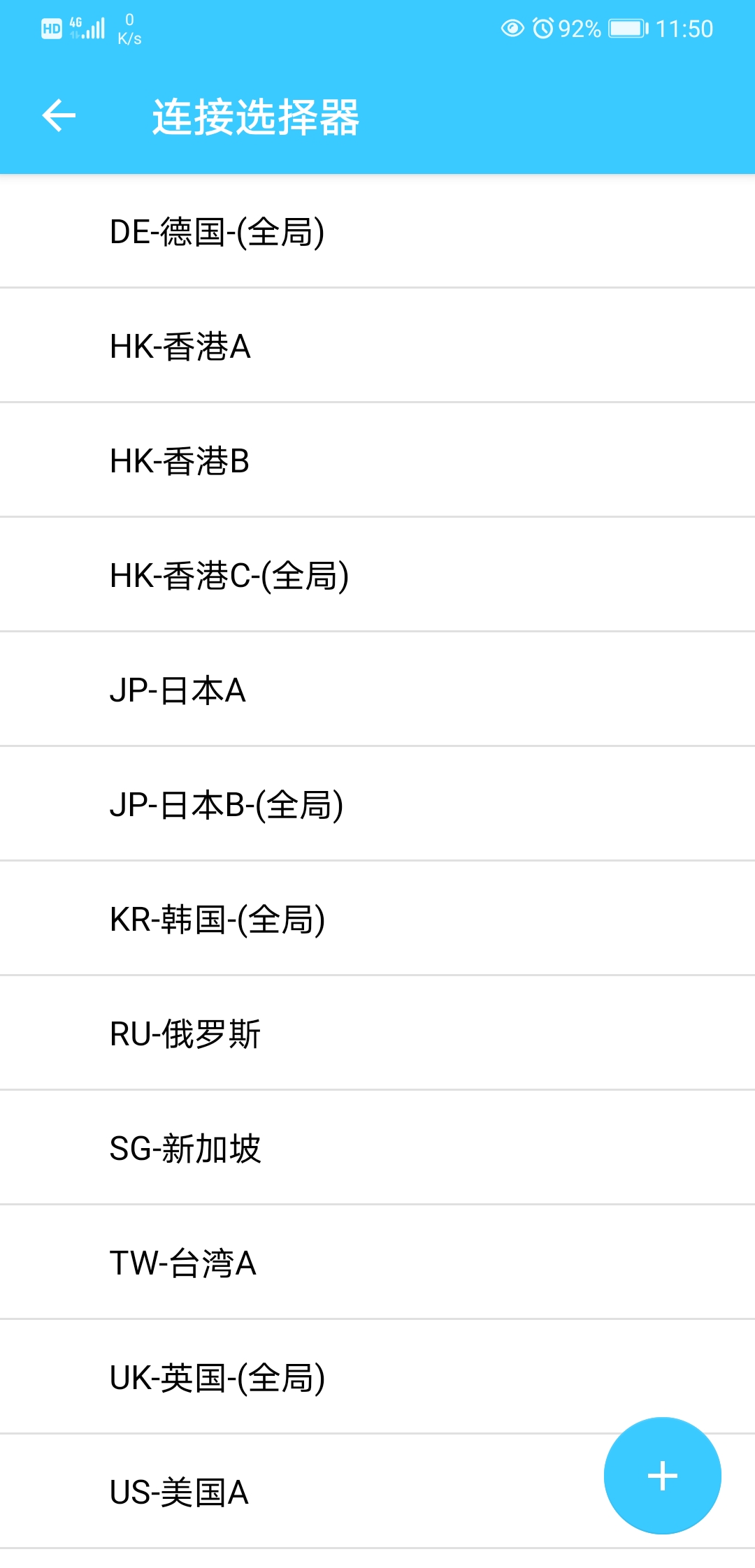Select the HK-香港B server
The image size is (755, 1568).
180,460
